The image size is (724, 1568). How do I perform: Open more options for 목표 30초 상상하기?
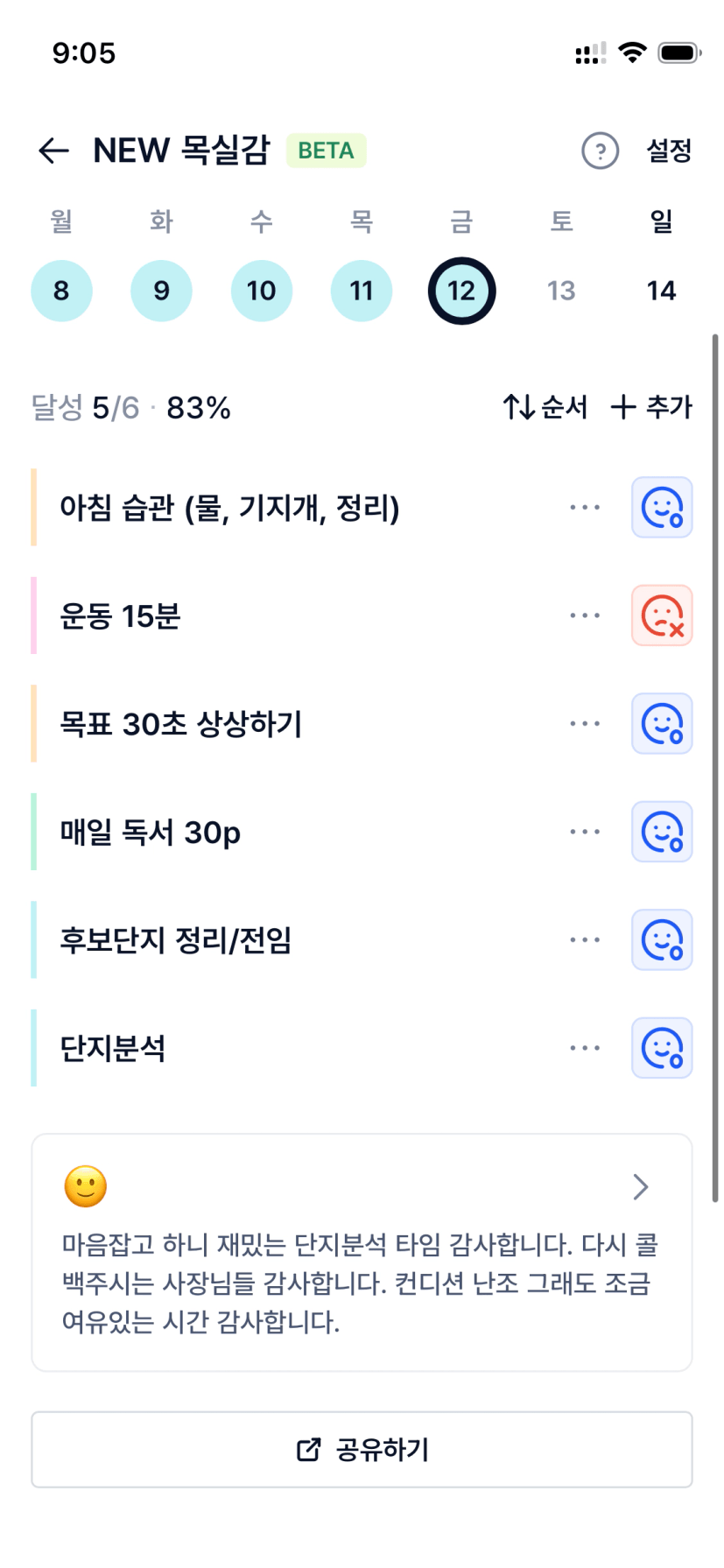pos(585,724)
